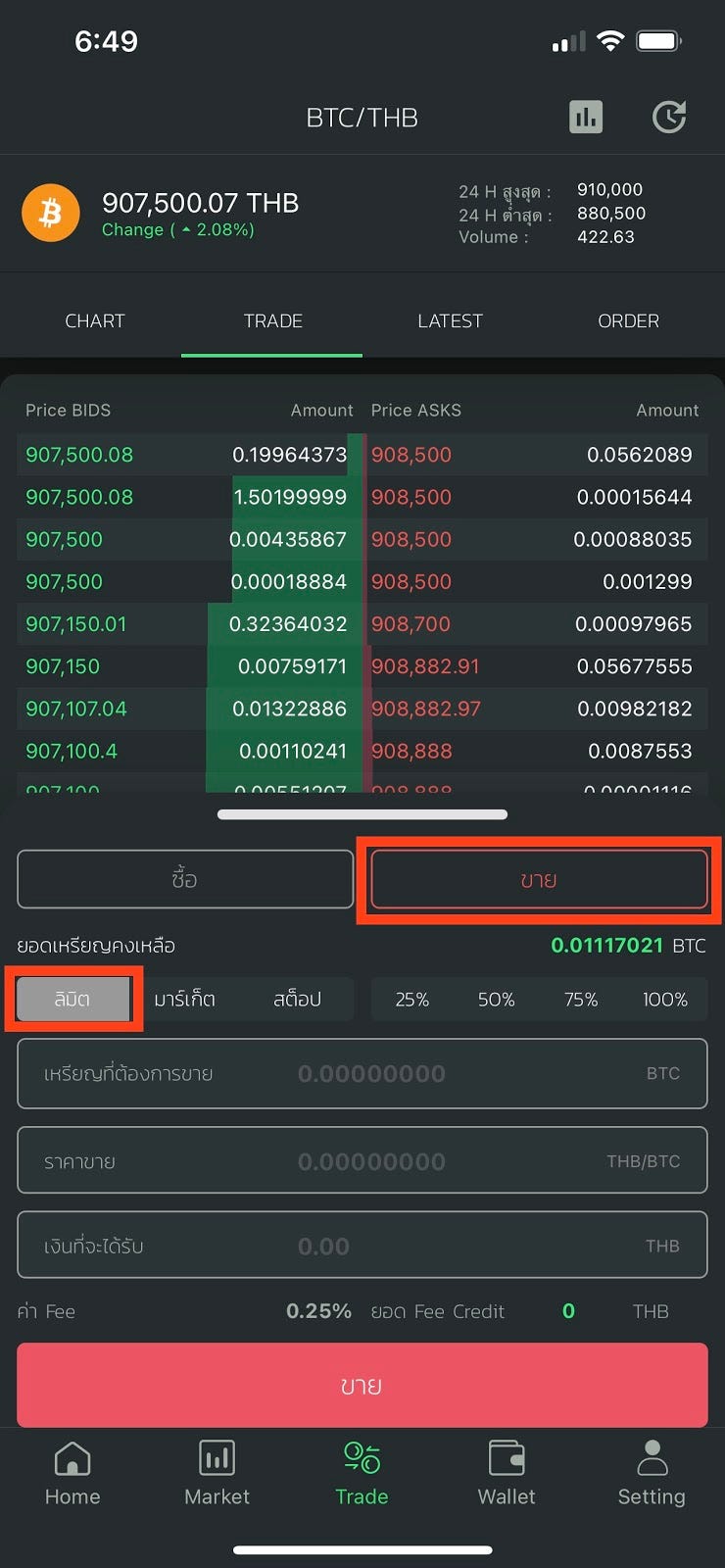Open the history clock icon
Image resolution: width=725 pixels, height=1568 pixels.
tap(669, 118)
